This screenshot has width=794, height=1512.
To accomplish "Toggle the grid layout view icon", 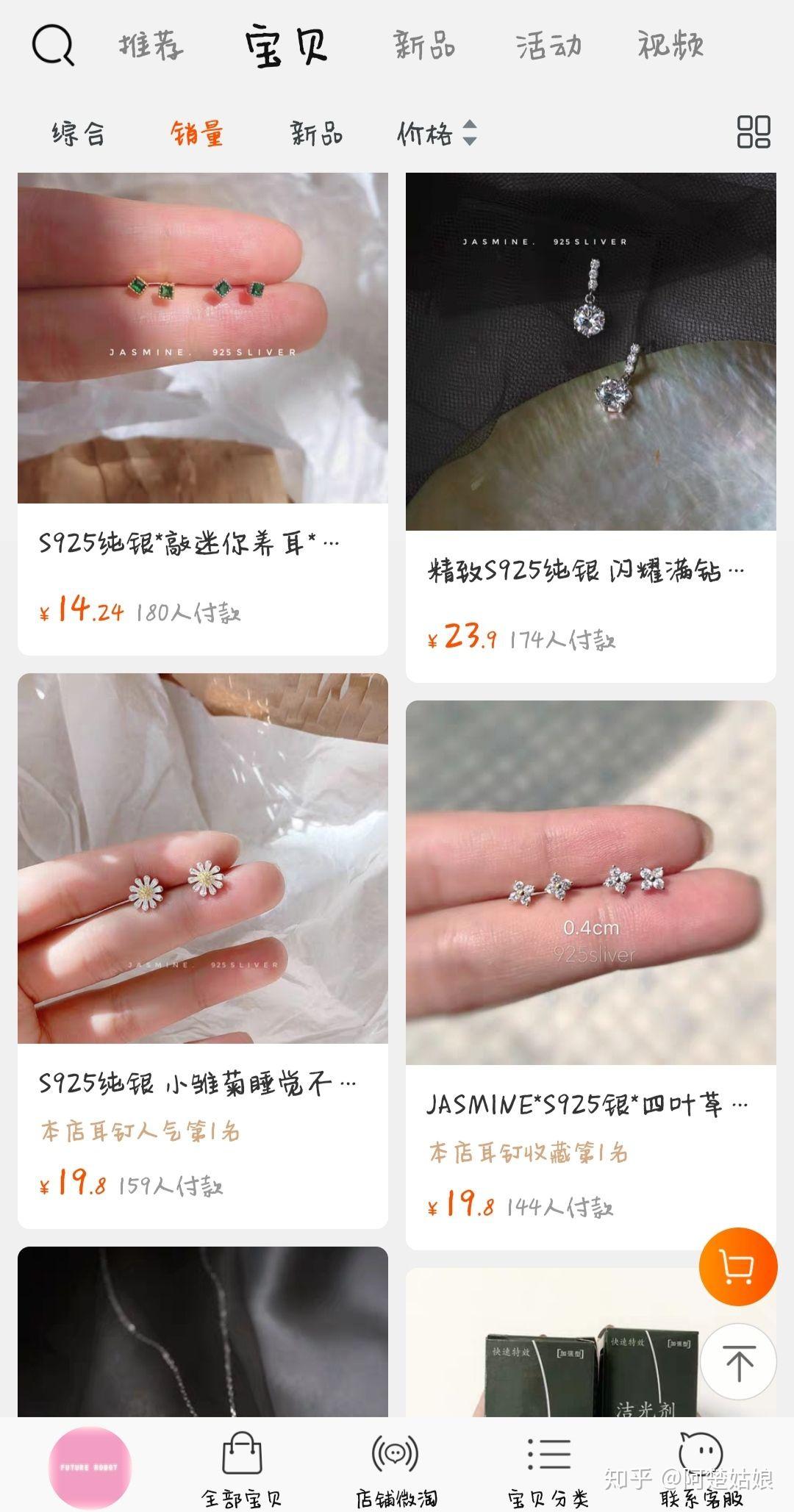I will pyautogui.click(x=754, y=132).
